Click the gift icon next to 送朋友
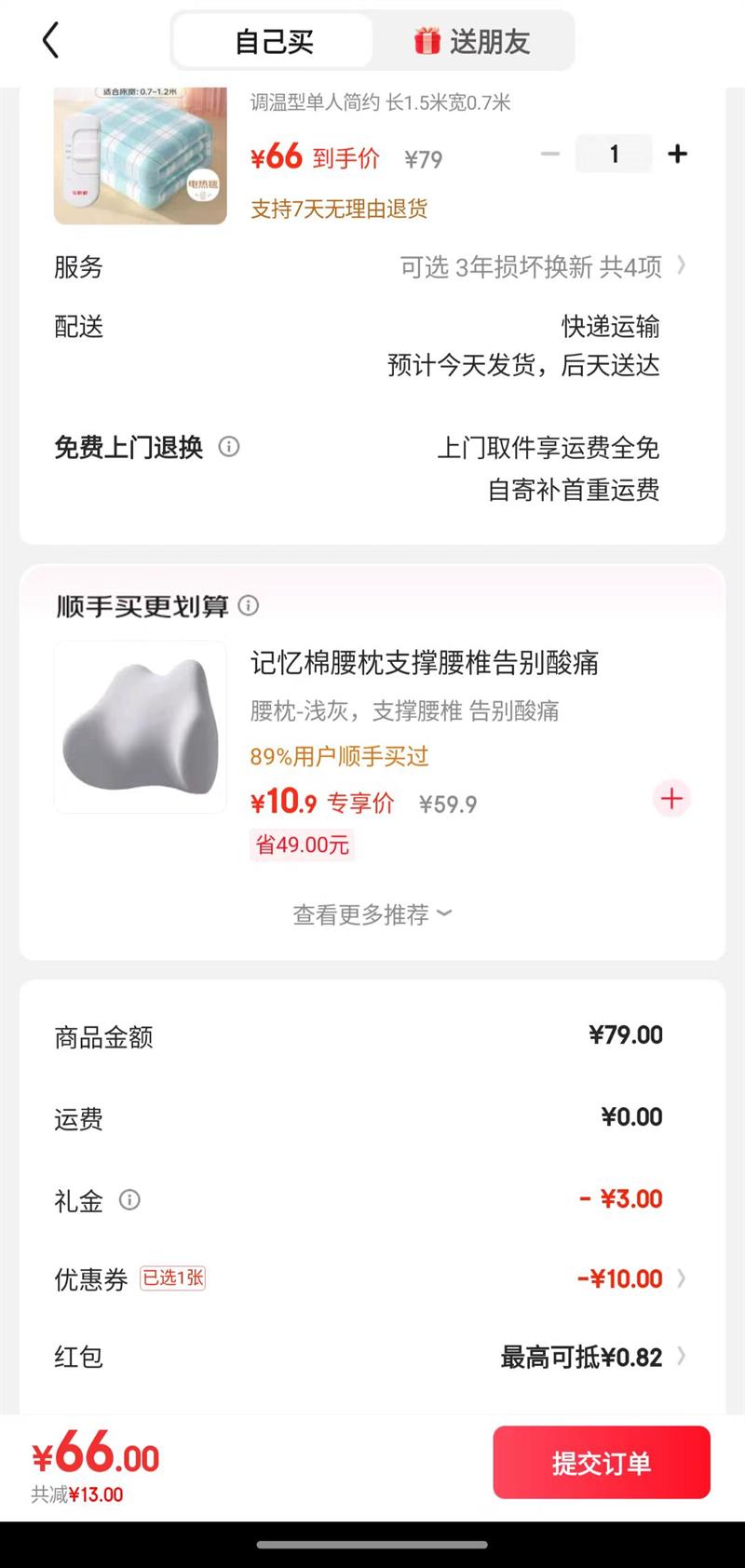Screen dimensions: 745x1568 (426, 41)
